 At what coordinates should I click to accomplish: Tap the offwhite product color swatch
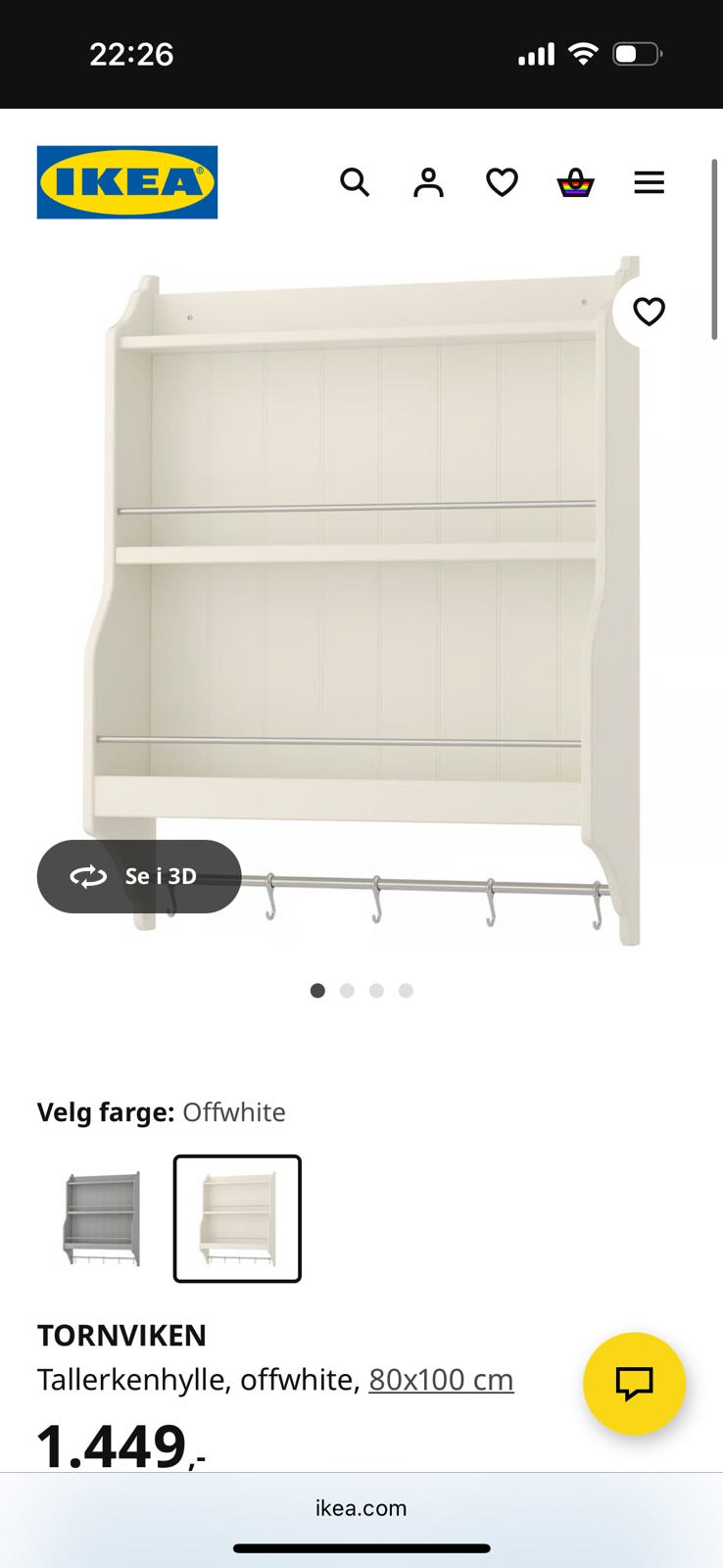click(x=236, y=1219)
